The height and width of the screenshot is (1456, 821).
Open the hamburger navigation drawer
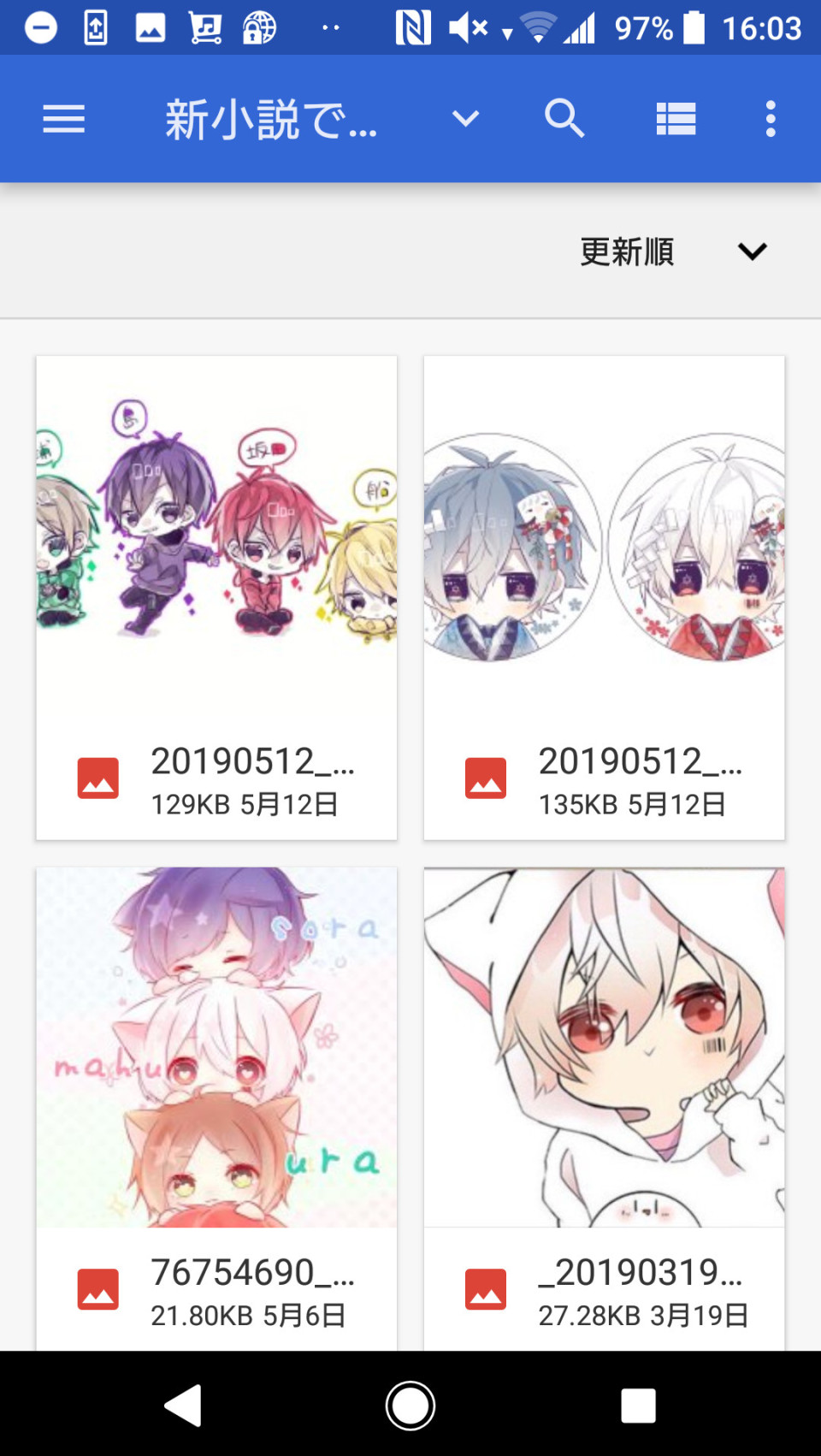point(64,119)
